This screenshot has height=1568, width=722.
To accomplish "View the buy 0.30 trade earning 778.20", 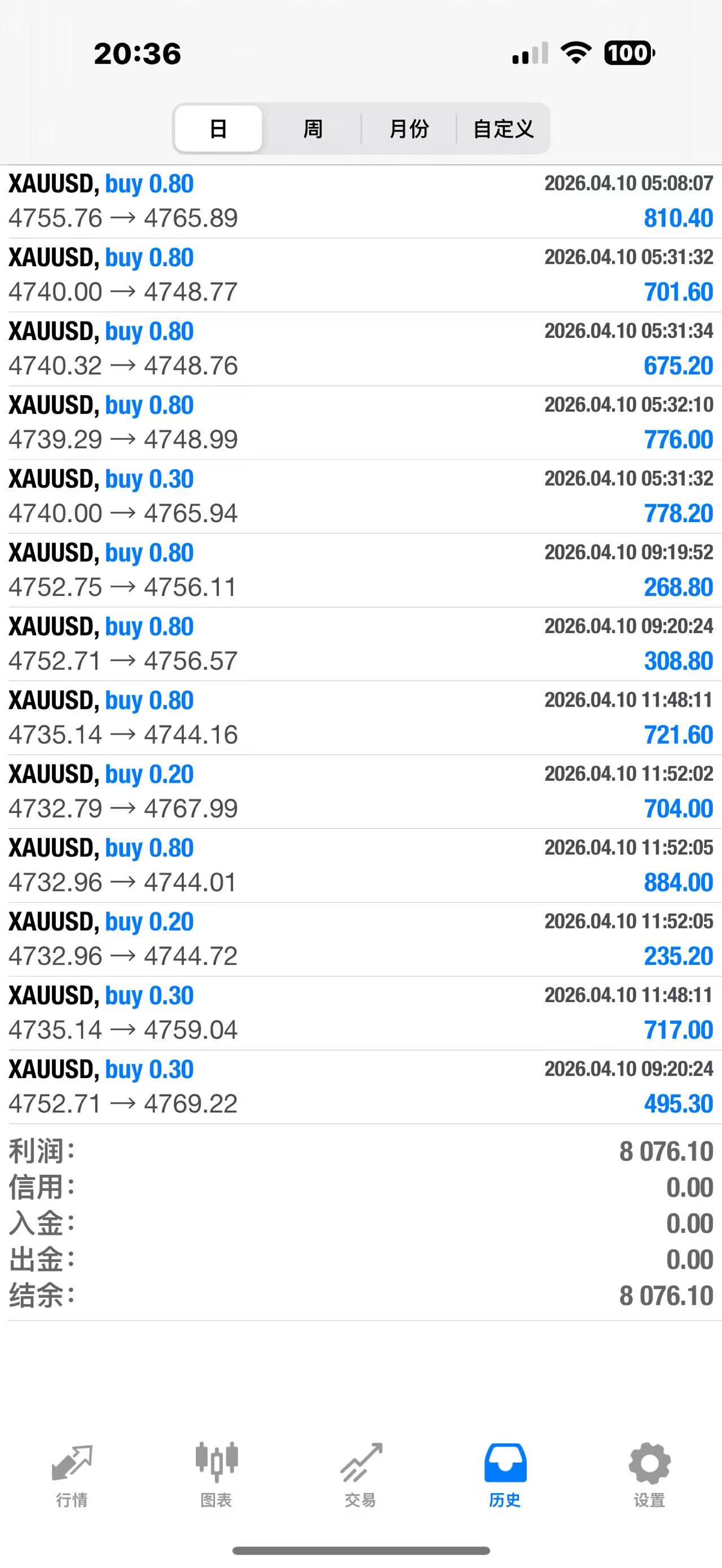I will (x=360, y=496).
